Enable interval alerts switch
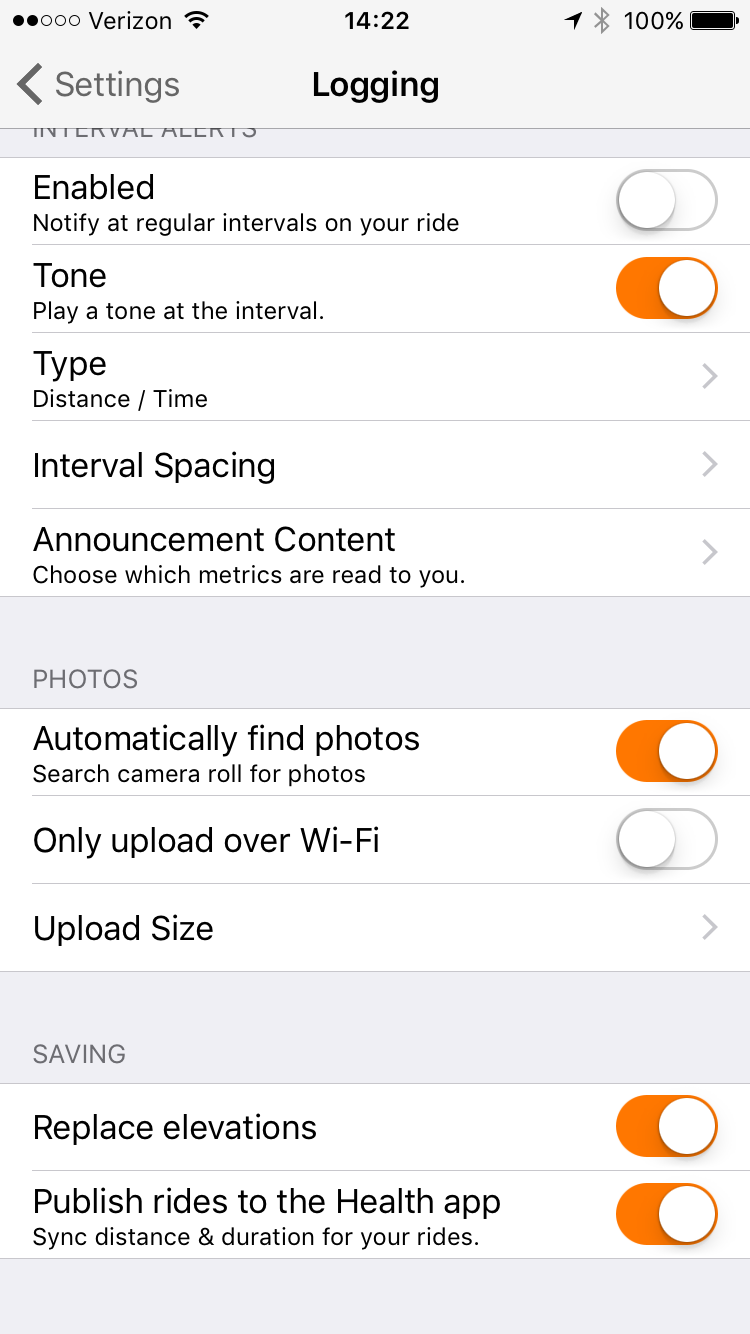 coord(667,201)
